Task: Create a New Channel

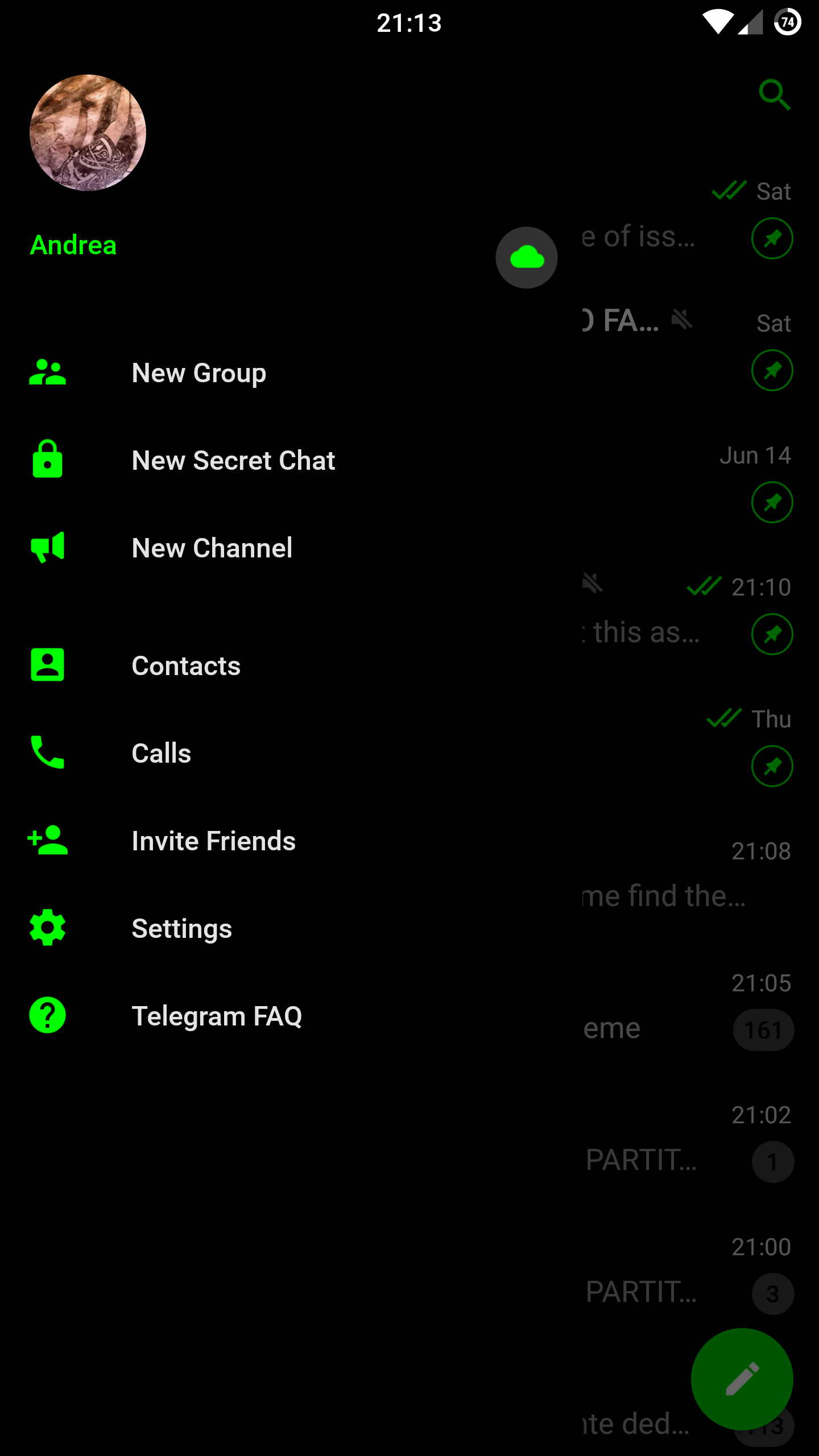Action: [x=212, y=548]
